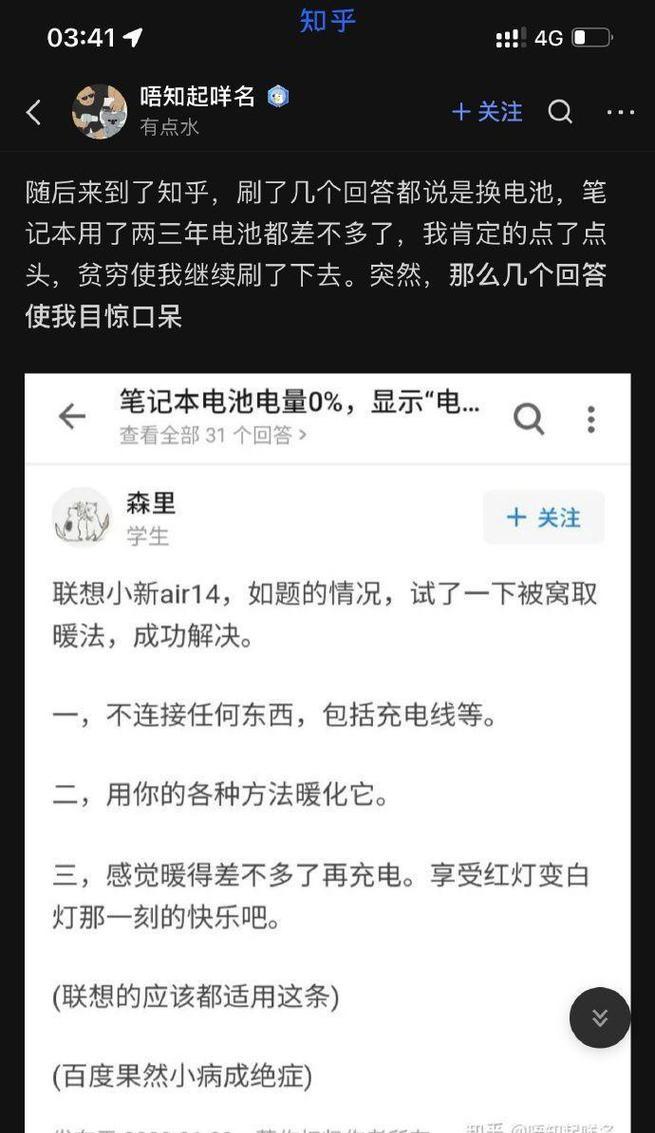Follow author 唔知起咩名 with 关注 button

click(x=487, y=112)
